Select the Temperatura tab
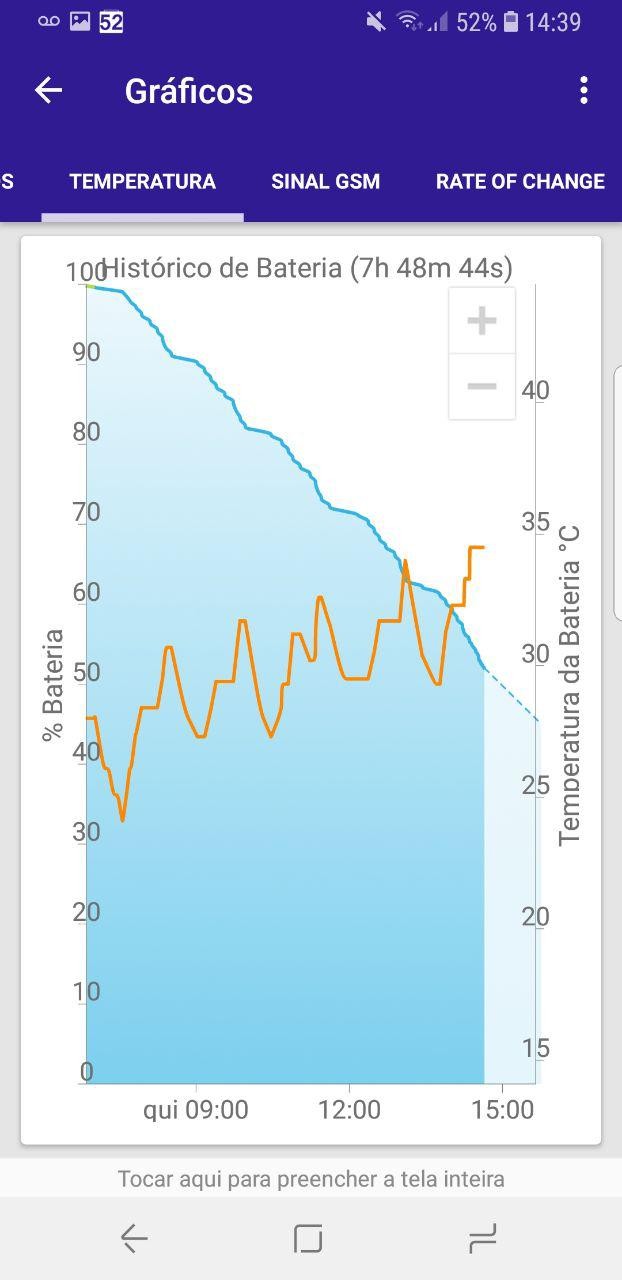The height and width of the screenshot is (1280, 622). pyautogui.click(x=142, y=182)
